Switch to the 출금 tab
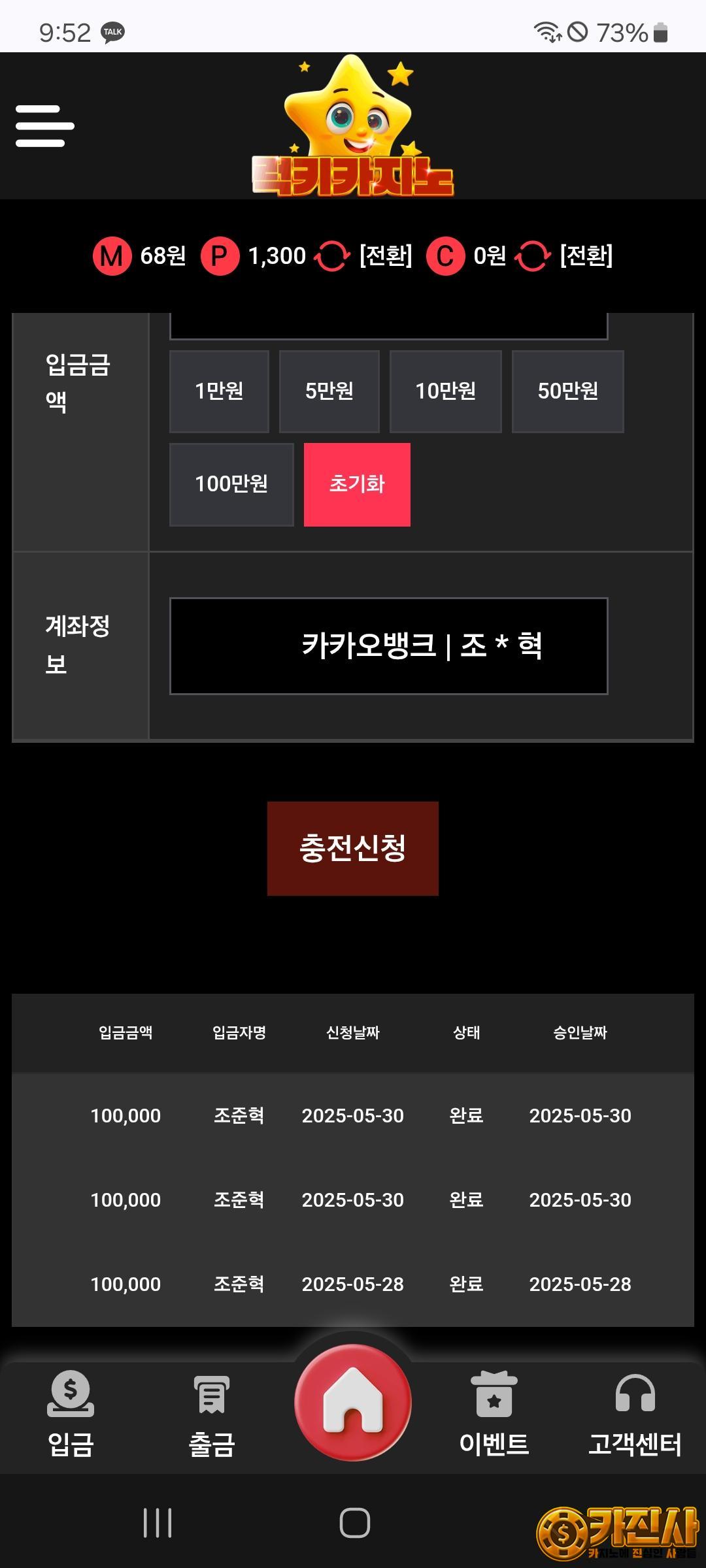The height and width of the screenshot is (1568, 706). (211, 1415)
